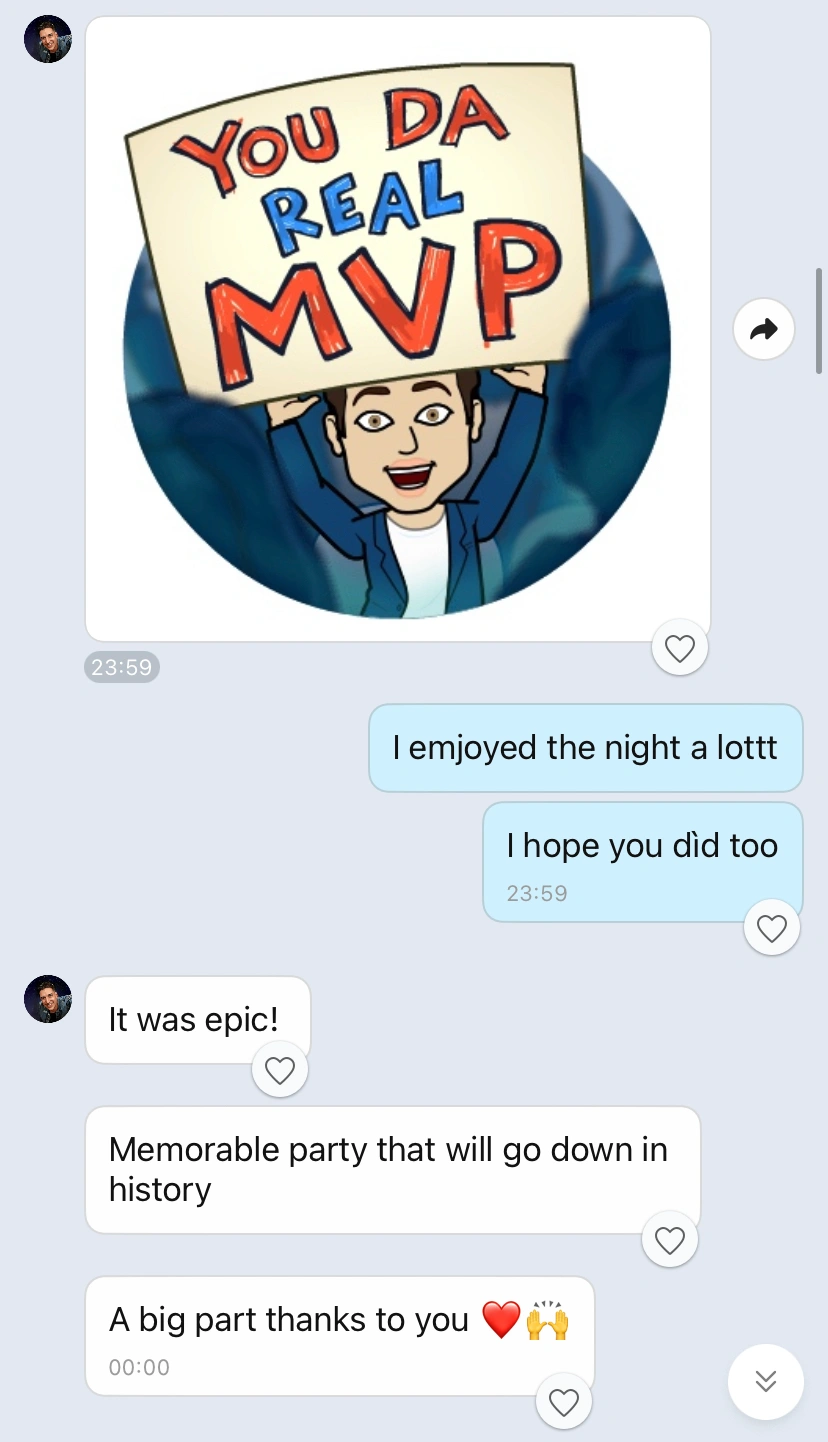Jump to the newest messages with the double chevron
This screenshot has width=828, height=1442.
click(766, 1382)
